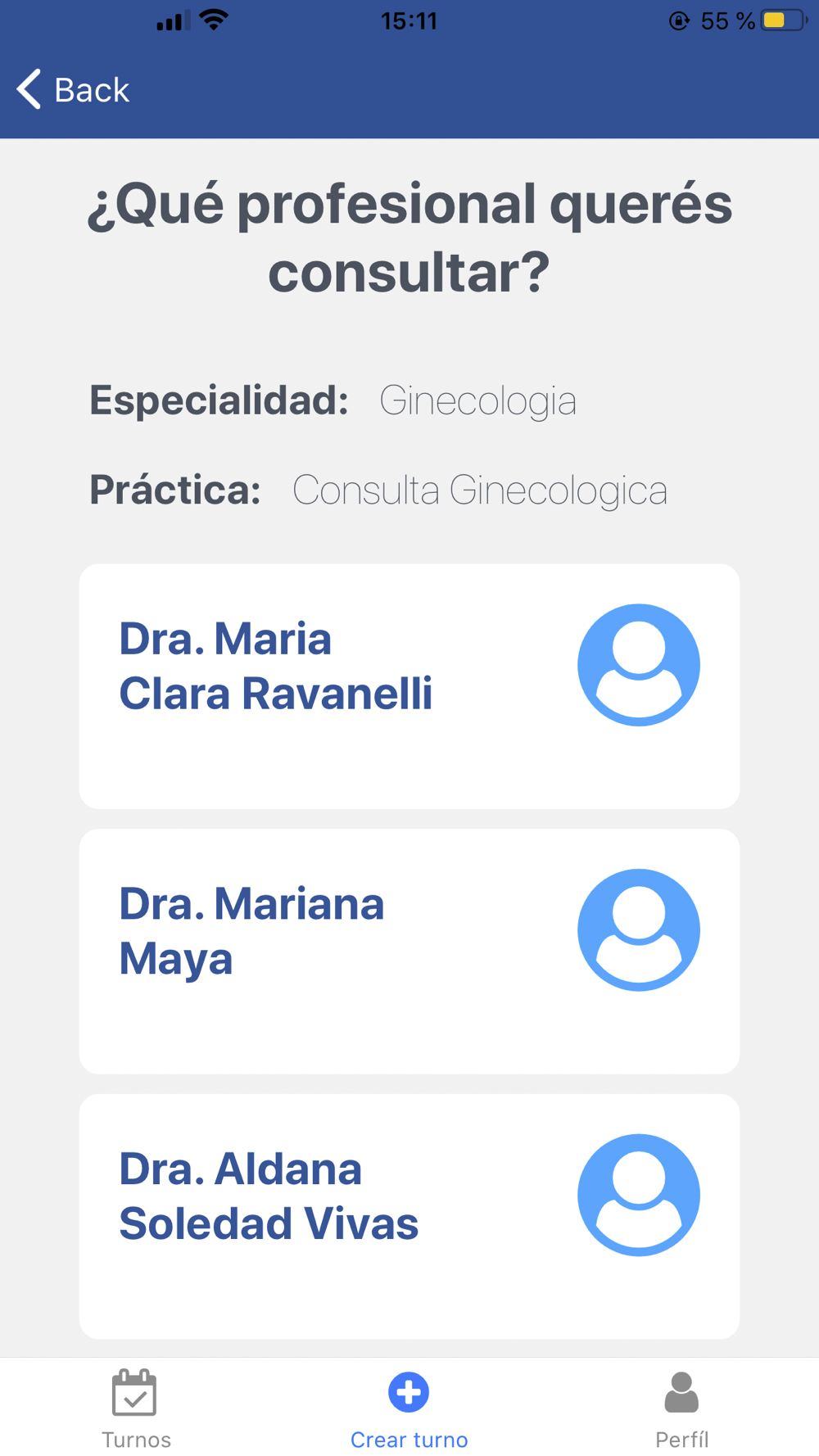Go to the Perfíl tab
Image resolution: width=819 pixels, height=1456 pixels.
click(681, 1409)
